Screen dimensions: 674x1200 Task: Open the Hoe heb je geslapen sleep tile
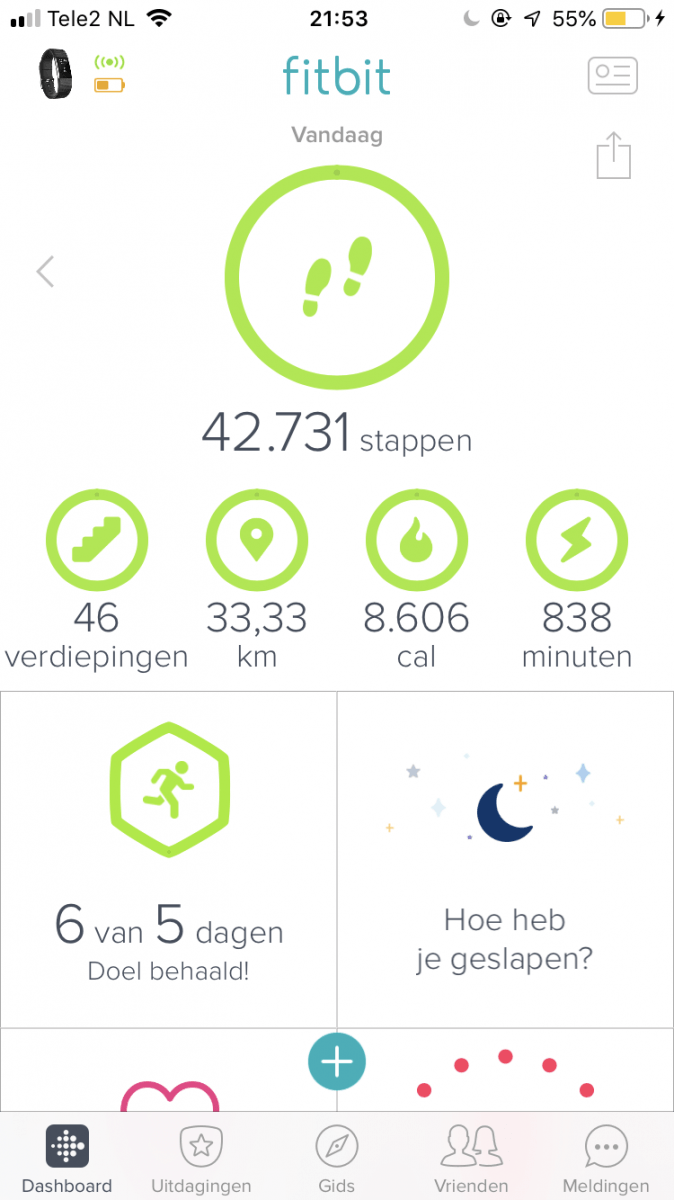[504, 858]
